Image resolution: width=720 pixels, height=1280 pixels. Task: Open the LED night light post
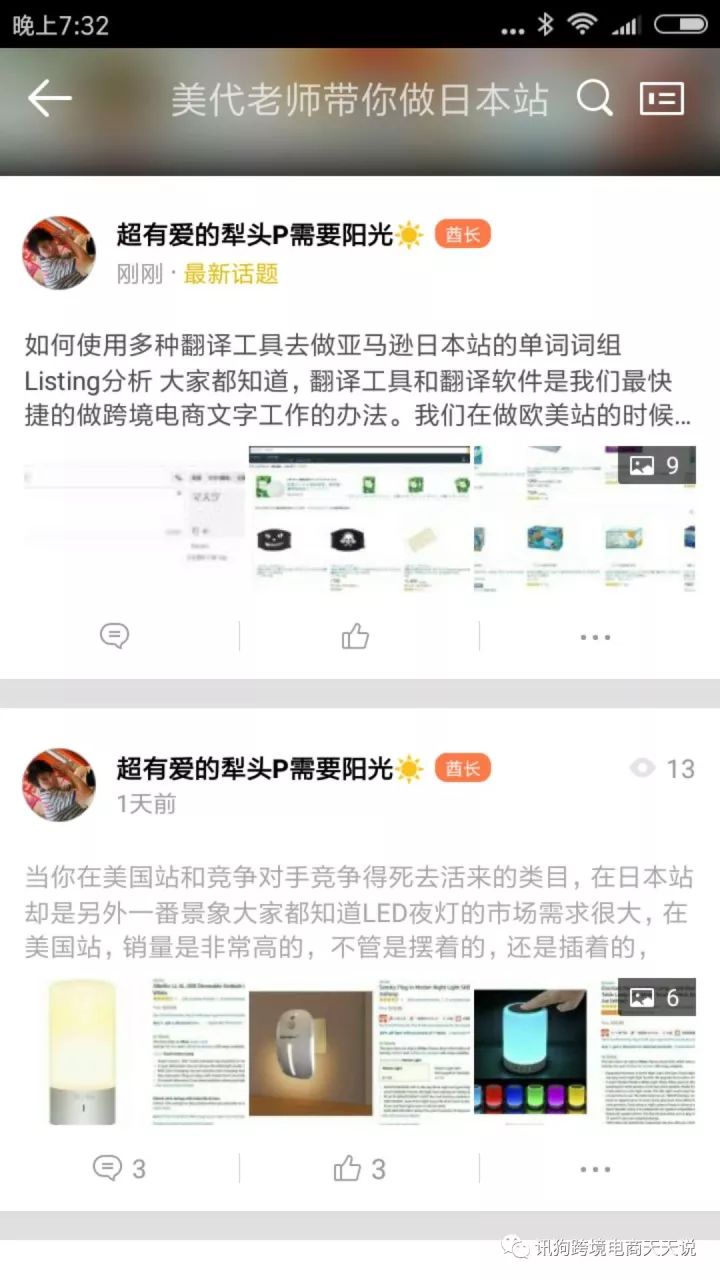[x=358, y=912]
